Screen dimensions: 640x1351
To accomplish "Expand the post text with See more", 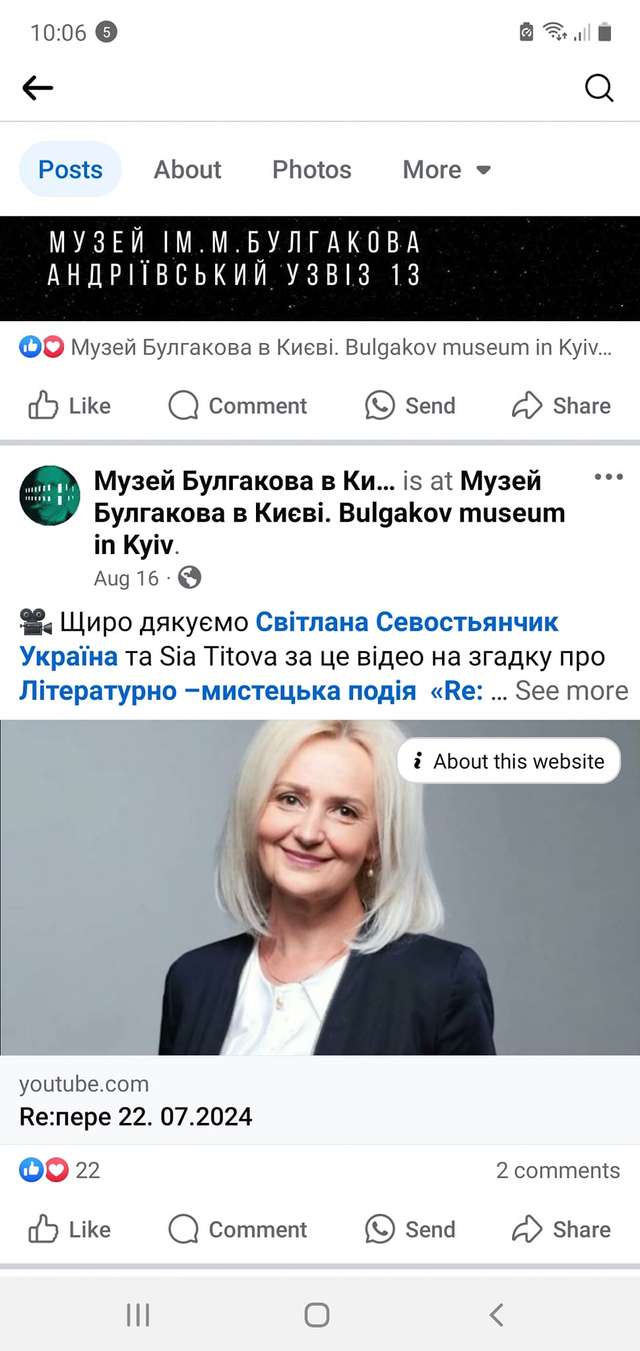I will point(571,691).
